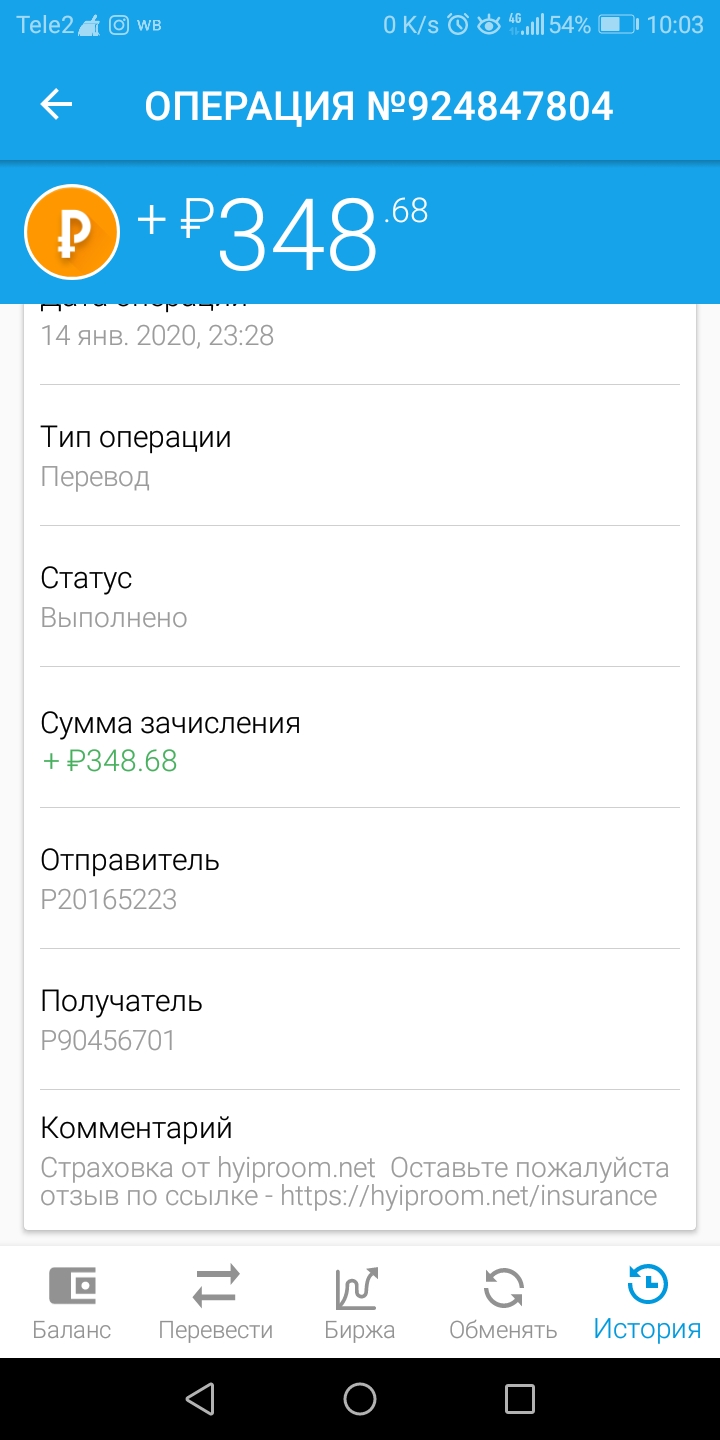720x1440 pixels.
Task: Open the Биржа tab
Action: tap(360, 1302)
